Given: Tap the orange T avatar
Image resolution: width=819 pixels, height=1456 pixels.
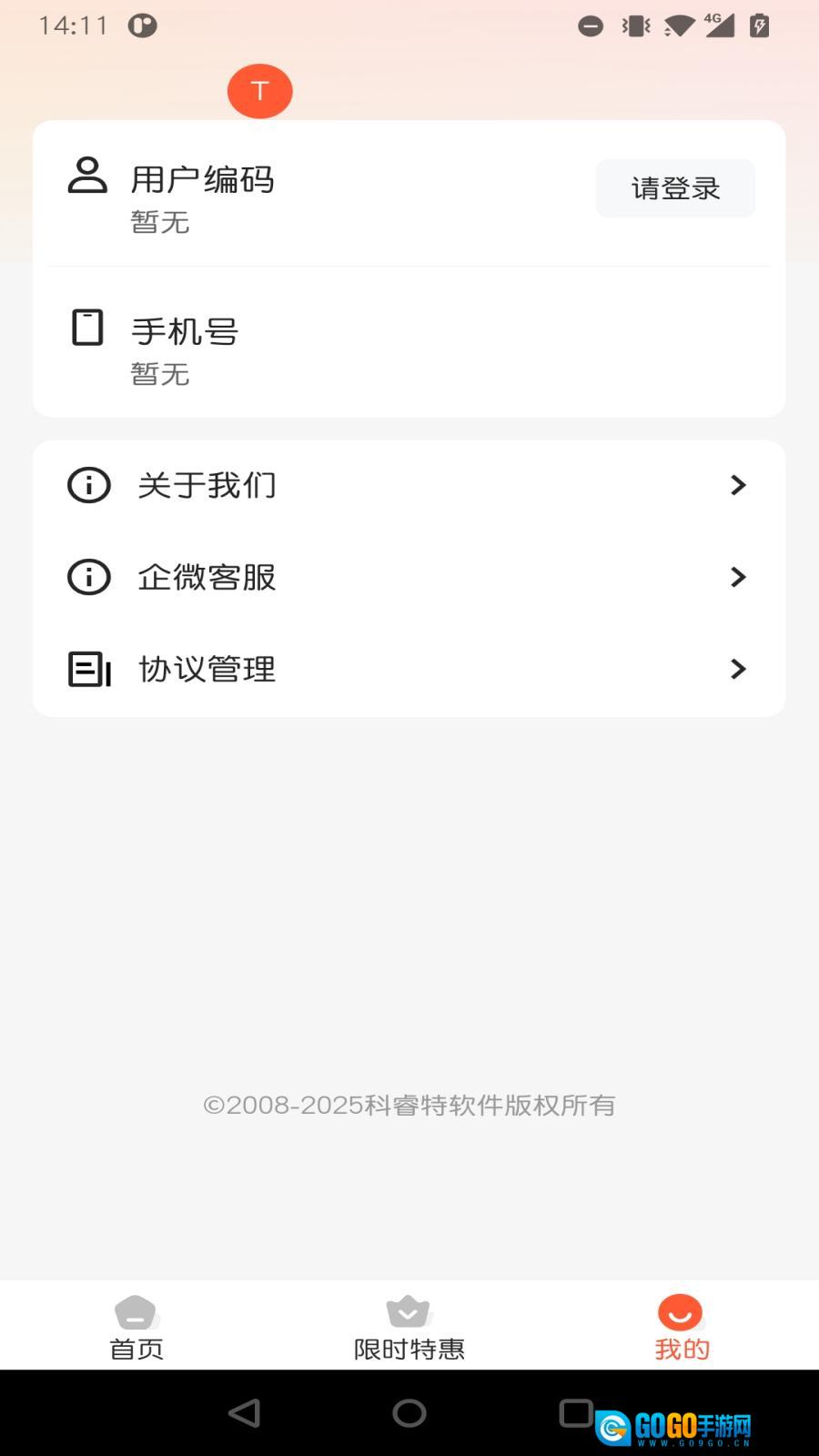Looking at the screenshot, I should [x=260, y=91].
